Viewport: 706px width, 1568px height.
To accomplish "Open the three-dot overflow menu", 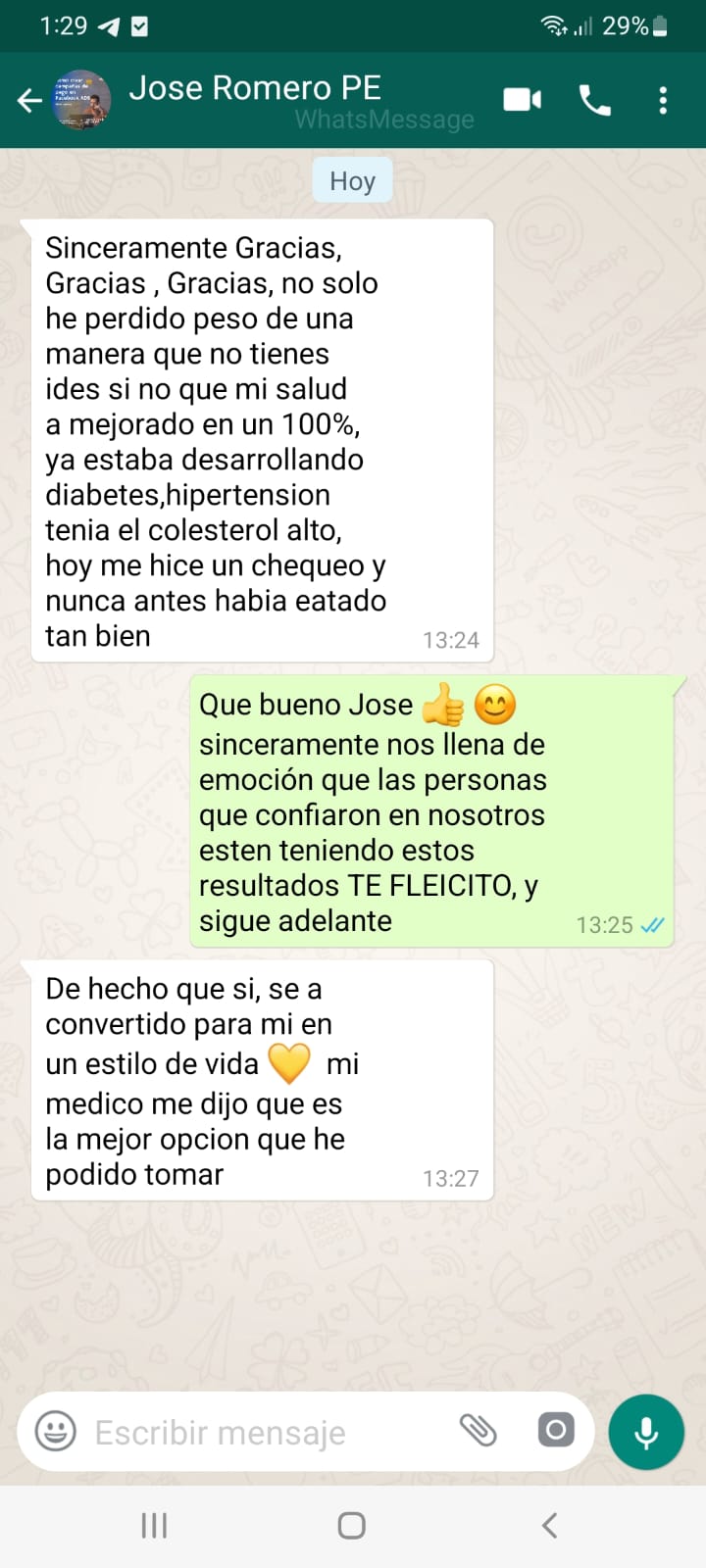I will (664, 100).
